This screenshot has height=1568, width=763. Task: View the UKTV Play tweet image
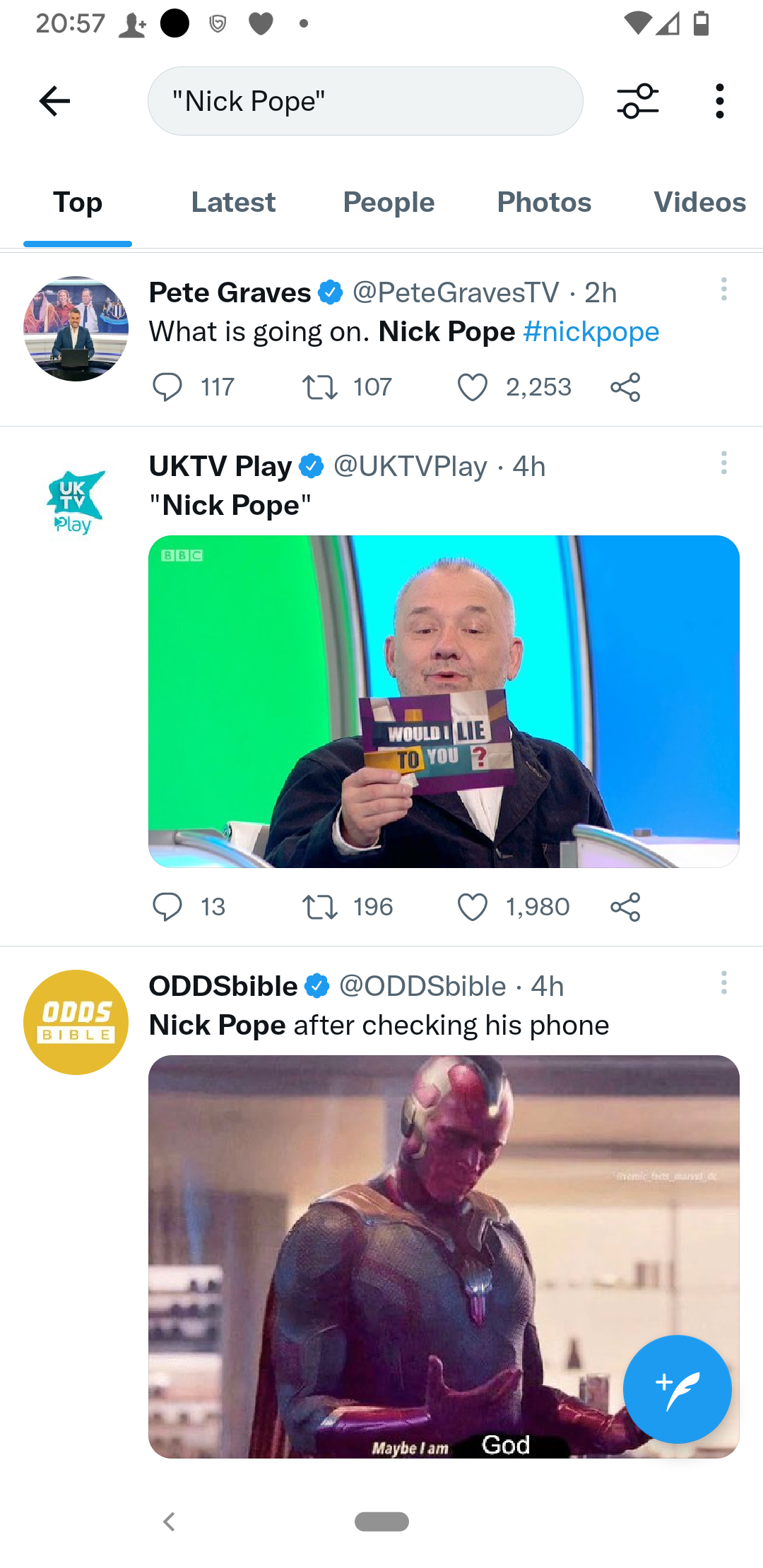point(444,701)
